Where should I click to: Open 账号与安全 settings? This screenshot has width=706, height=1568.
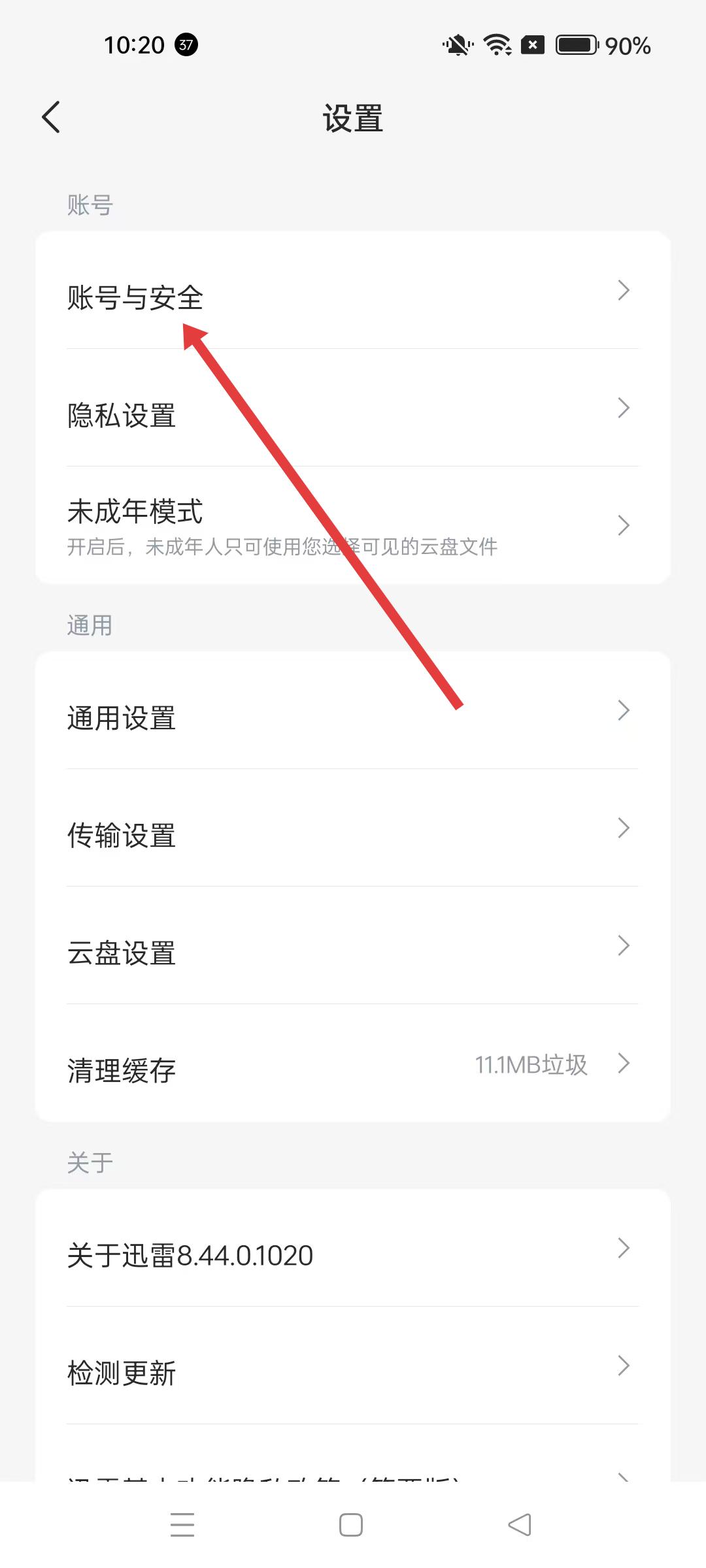[x=353, y=291]
